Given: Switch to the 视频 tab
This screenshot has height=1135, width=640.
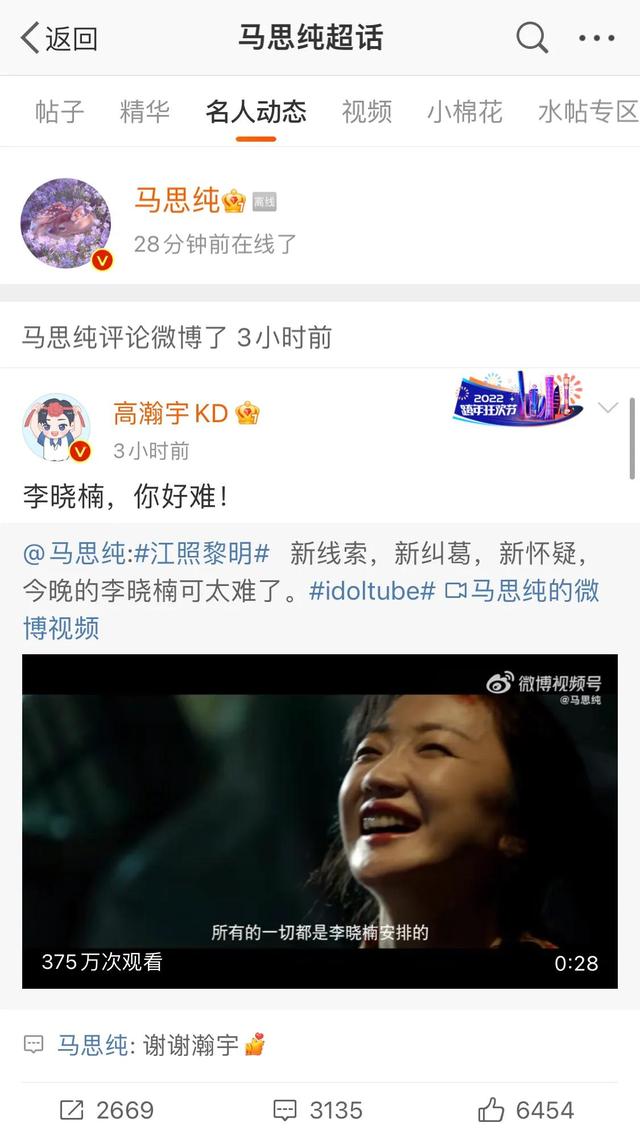Looking at the screenshot, I should click(366, 111).
